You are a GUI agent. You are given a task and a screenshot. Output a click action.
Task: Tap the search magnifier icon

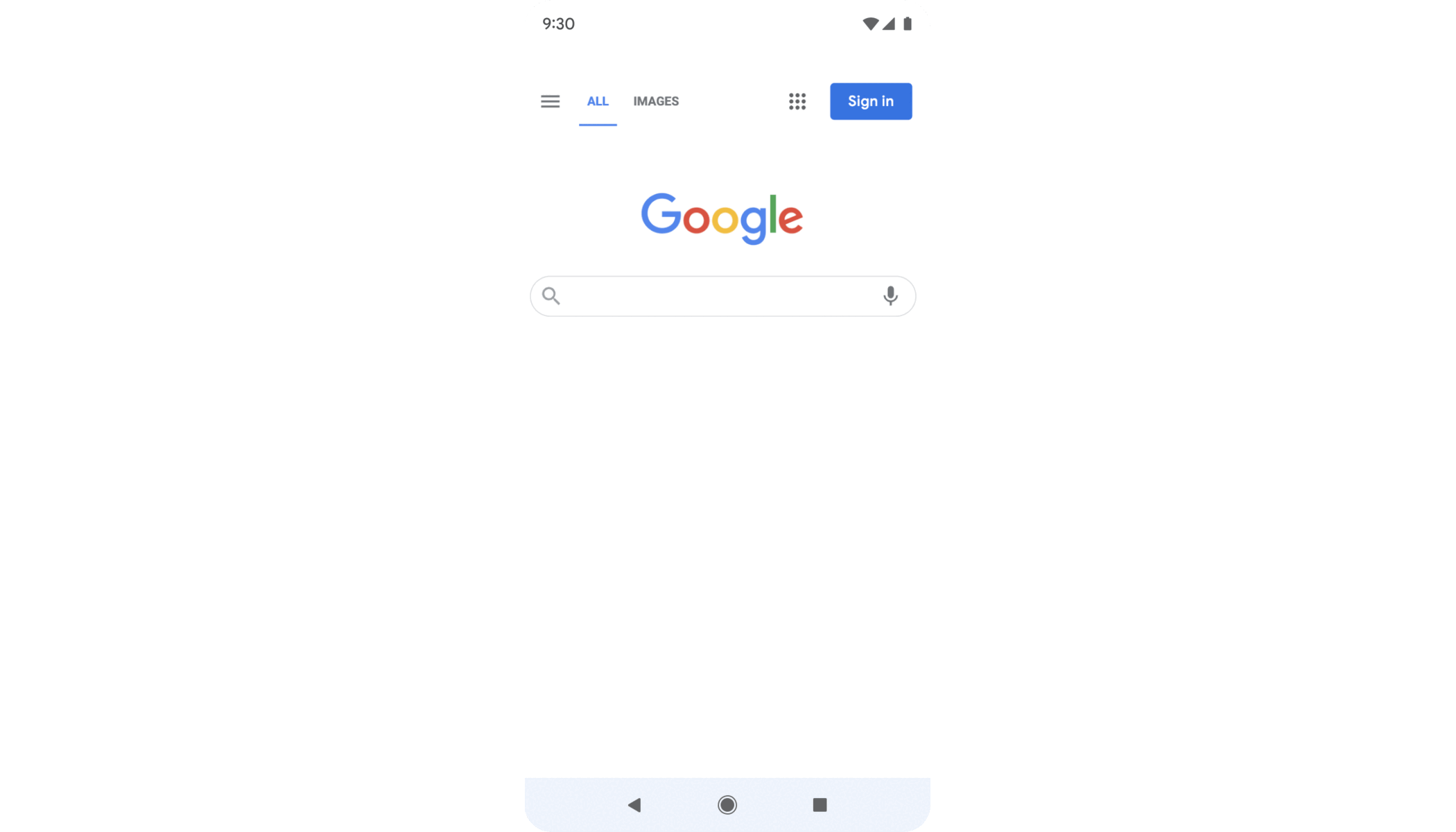click(x=551, y=296)
